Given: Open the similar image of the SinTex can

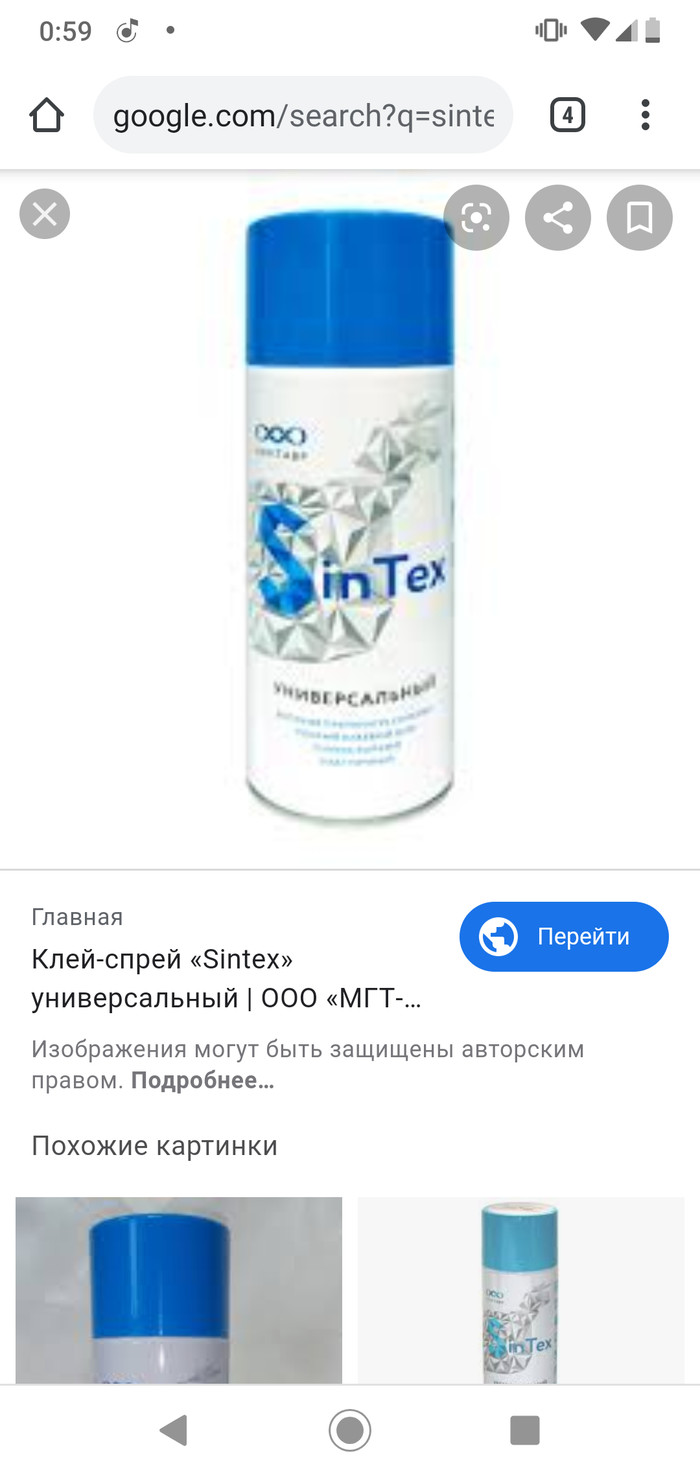Looking at the screenshot, I should coord(521,1290).
